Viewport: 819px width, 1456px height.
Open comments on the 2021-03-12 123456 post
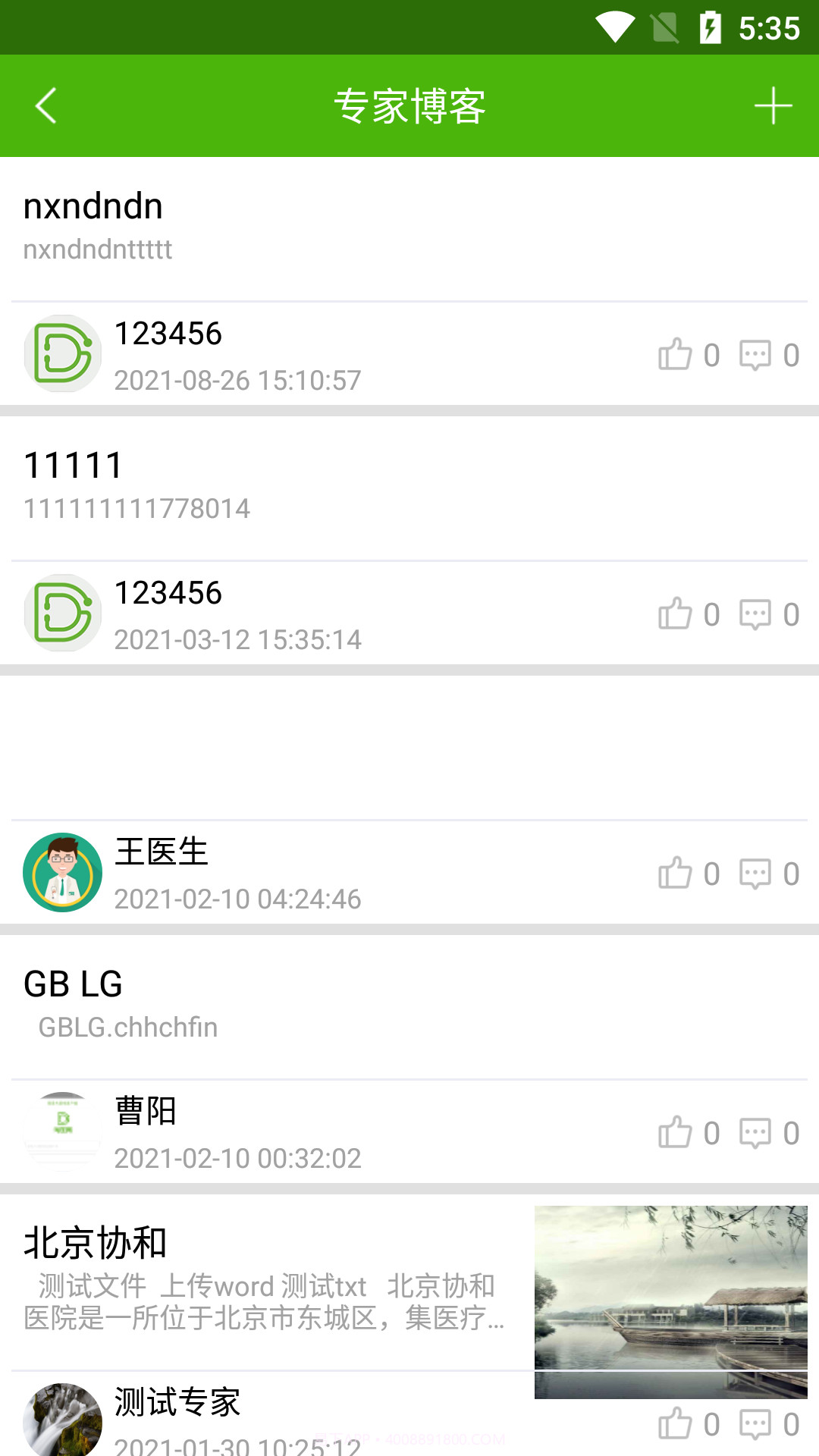(x=755, y=614)
